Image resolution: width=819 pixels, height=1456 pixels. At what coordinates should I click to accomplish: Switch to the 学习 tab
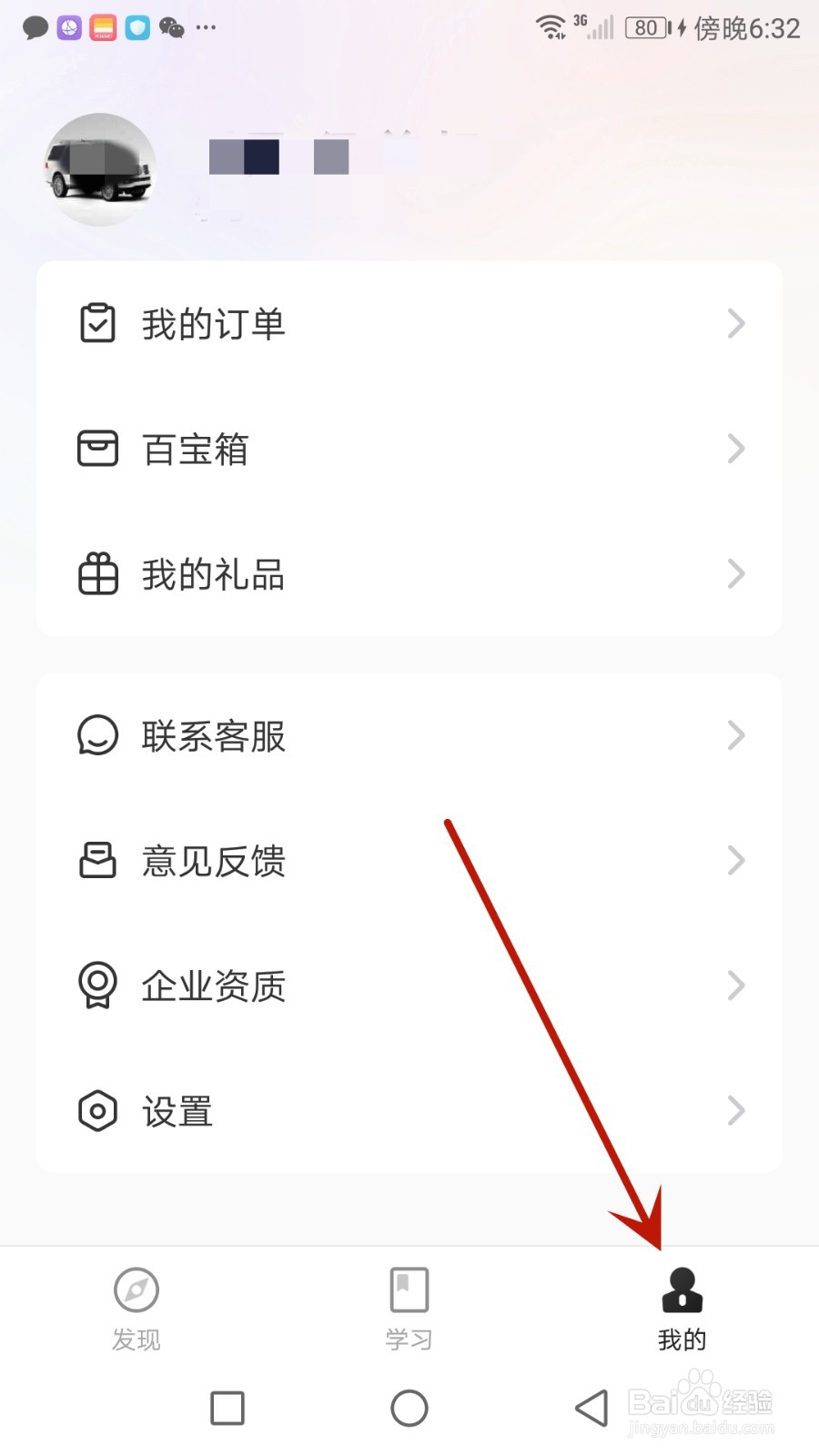pyautogui.click(x=409, y=1310)
